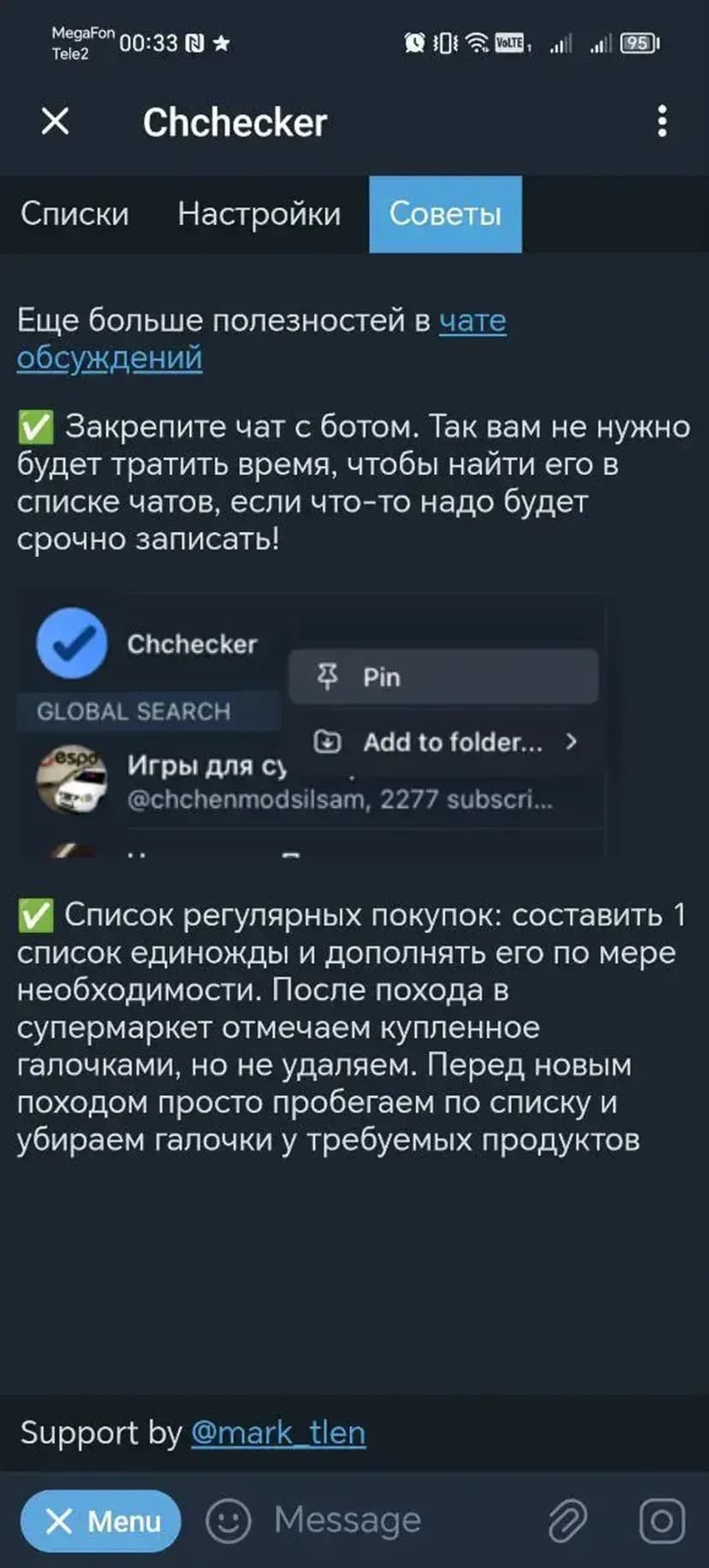Open the camera icon in message bar
Screen dimensions: 709x1568
(662, 1521)
